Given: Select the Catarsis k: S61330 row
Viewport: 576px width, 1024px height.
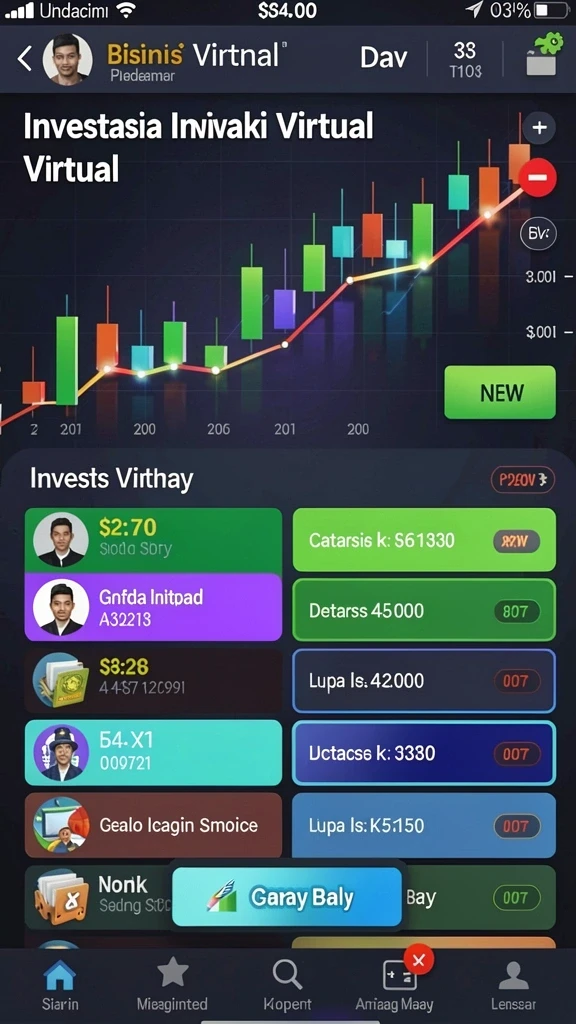Looking at the screenshot, I should click(x=424, y=540).
